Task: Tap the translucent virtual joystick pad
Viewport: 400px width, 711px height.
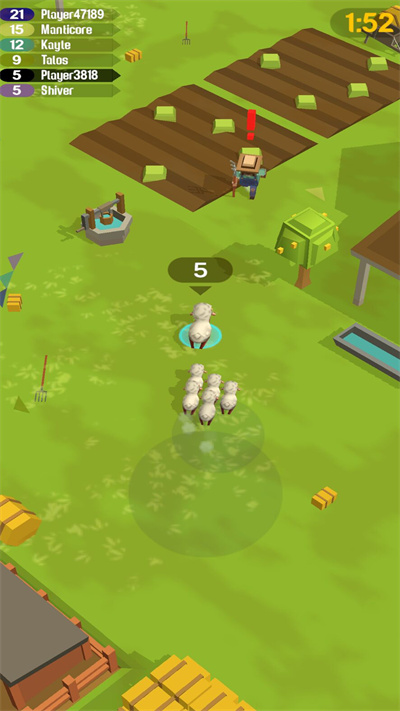Action: click(x=205, y=493)
